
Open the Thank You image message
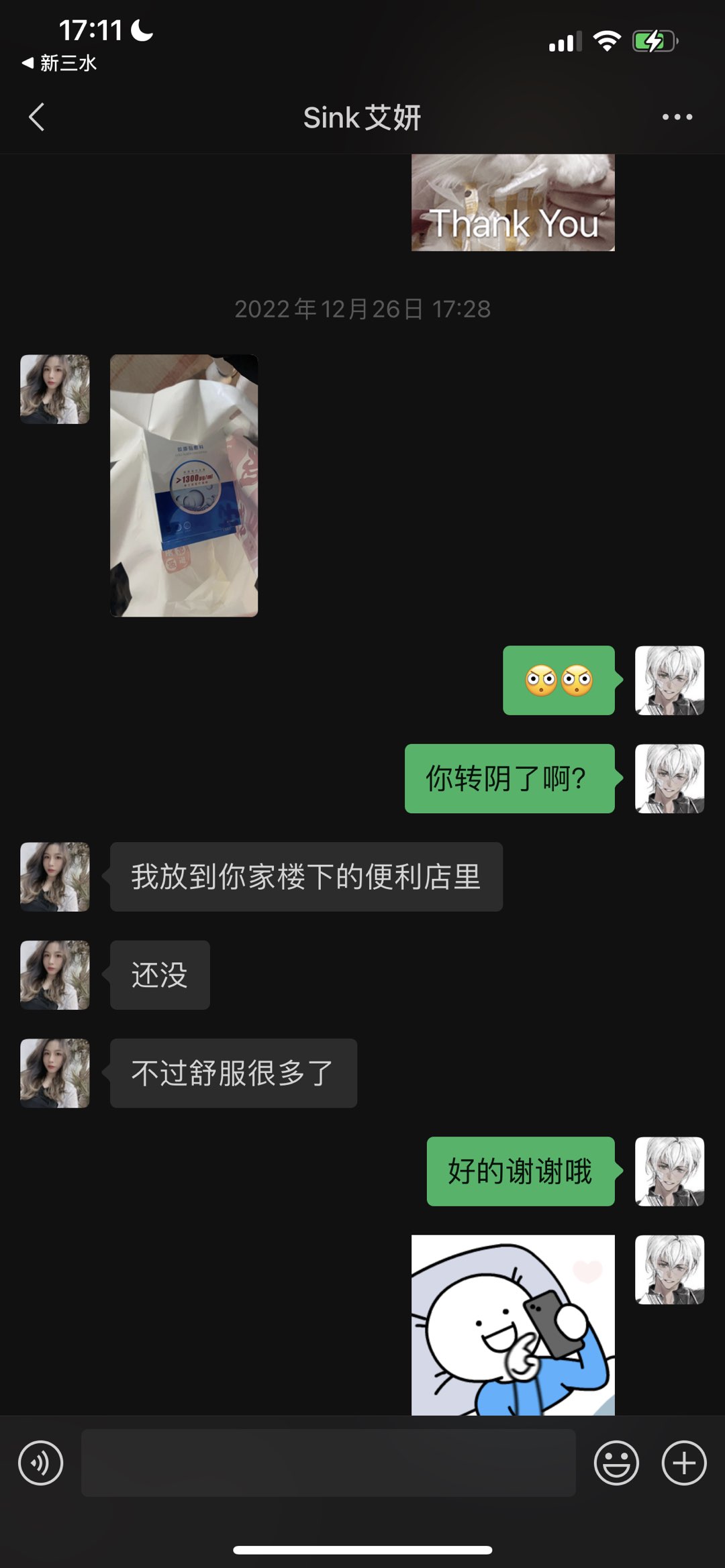512,201
